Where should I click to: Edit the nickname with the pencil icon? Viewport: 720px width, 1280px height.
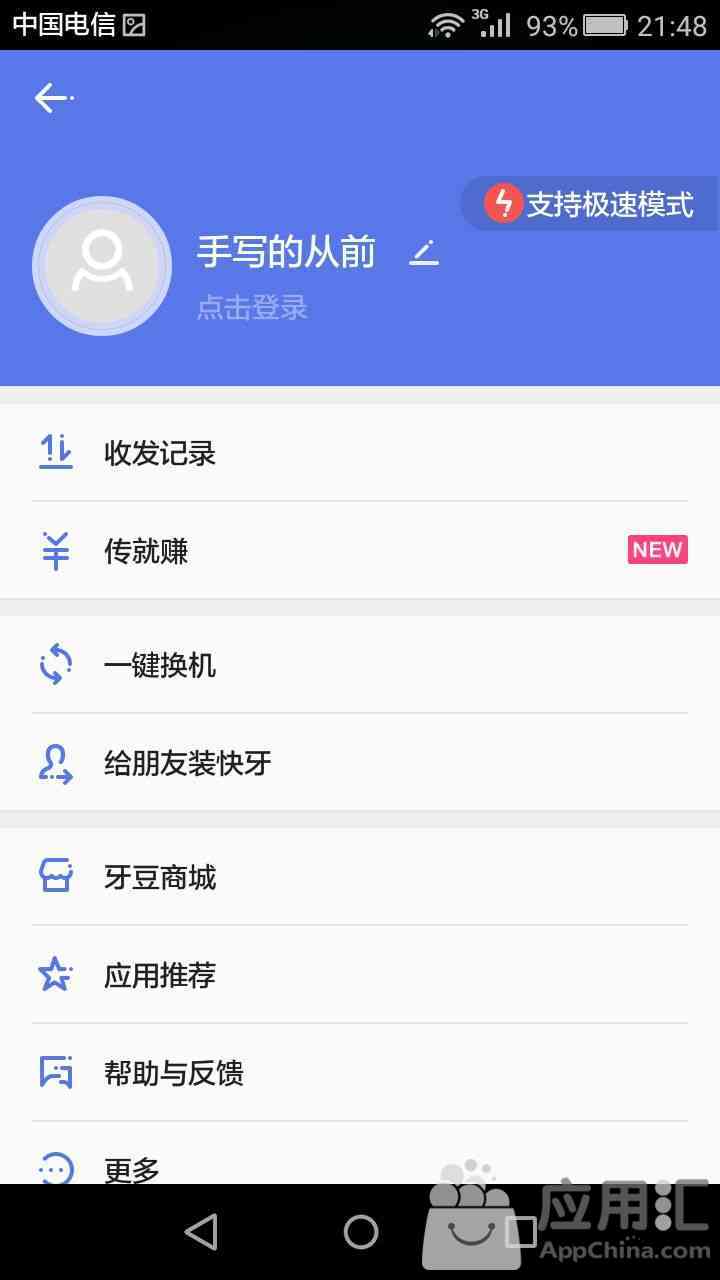click(424, 252)
